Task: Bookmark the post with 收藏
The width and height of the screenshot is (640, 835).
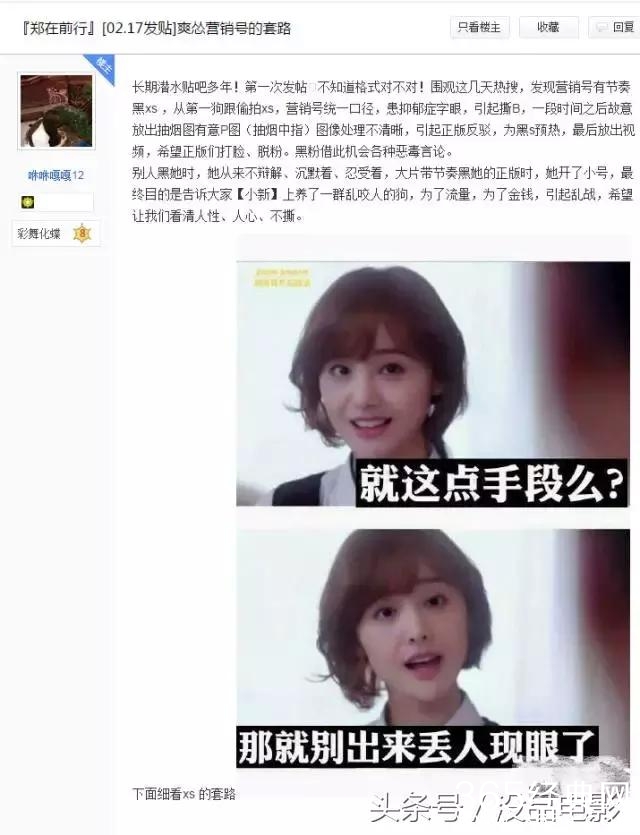Action: click(x=547, y=27)
